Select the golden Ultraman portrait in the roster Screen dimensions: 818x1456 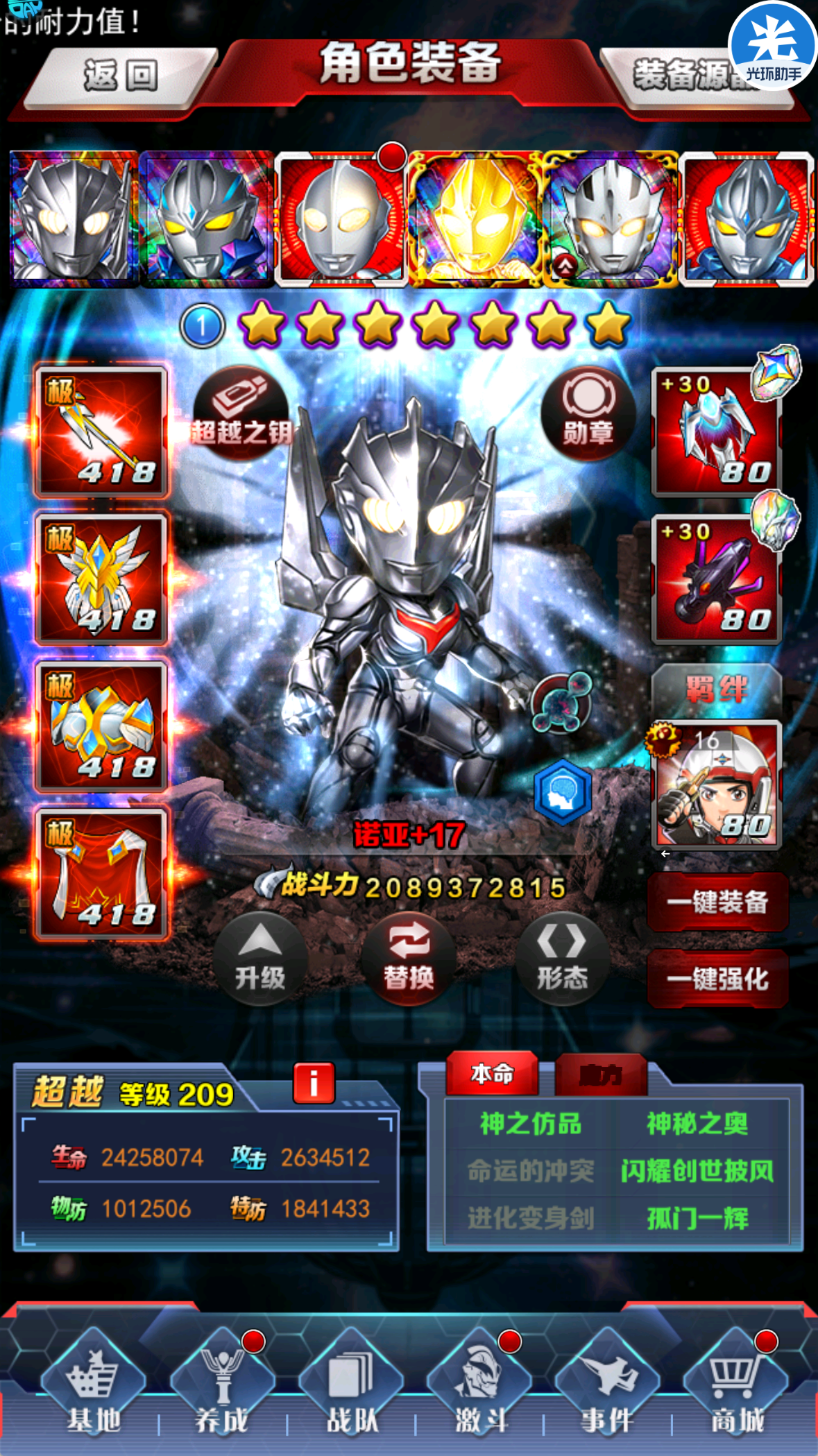pyautogui.click(x=475, y=219)
